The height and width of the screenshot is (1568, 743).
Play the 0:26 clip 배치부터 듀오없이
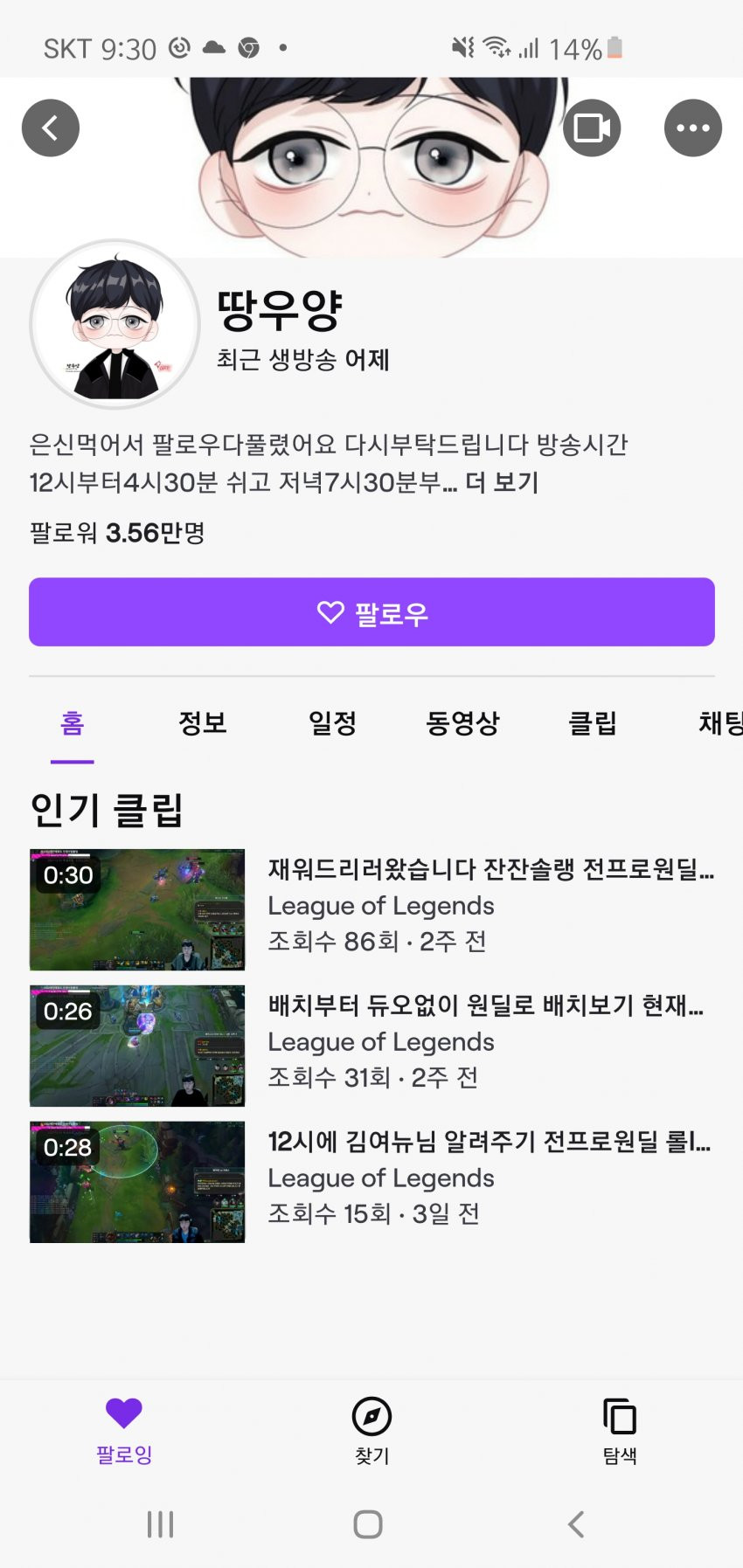point(137,1046)
